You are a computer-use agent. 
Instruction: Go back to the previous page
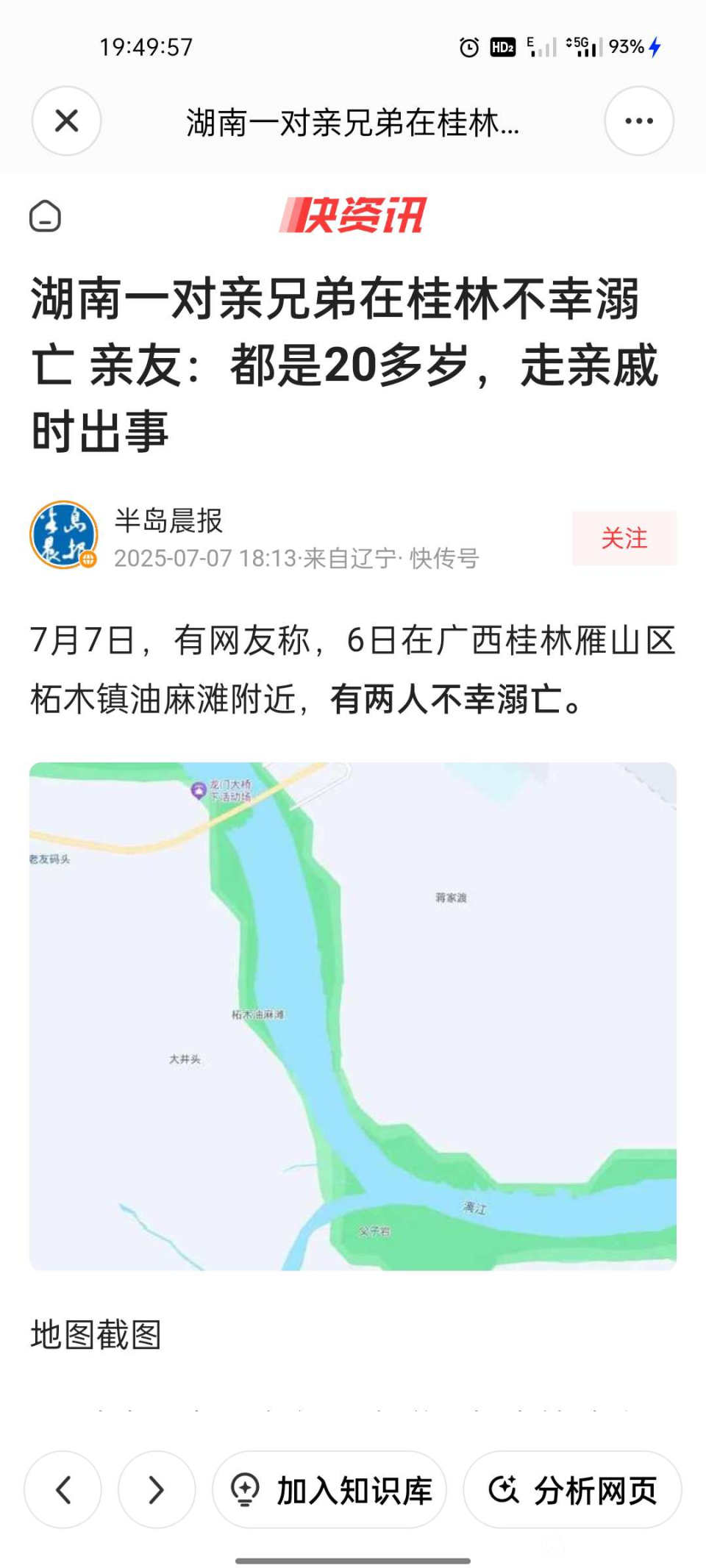pos(63,1489)
